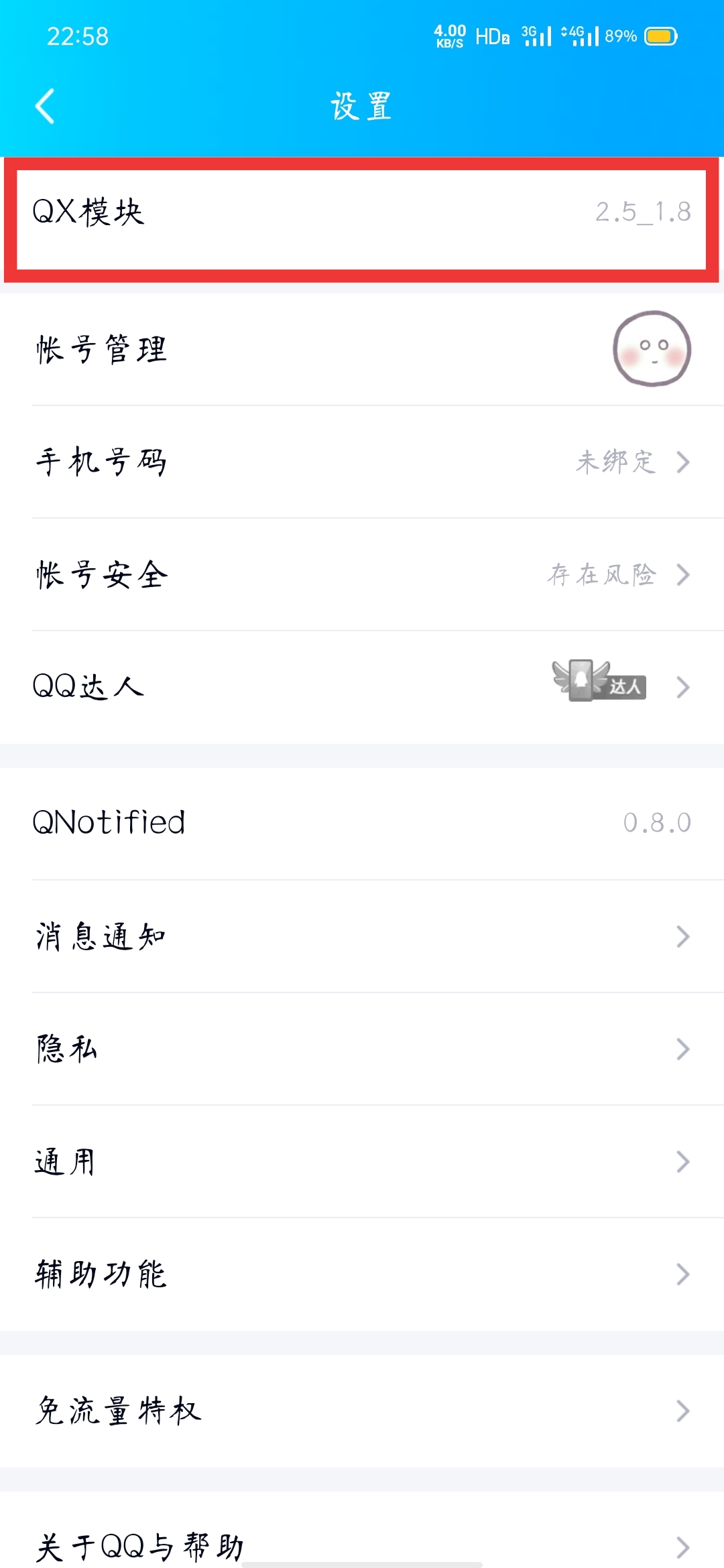Viewport: 724px width, 1568px height.
Task: Open 帐号管理
Action: point(362,349)
